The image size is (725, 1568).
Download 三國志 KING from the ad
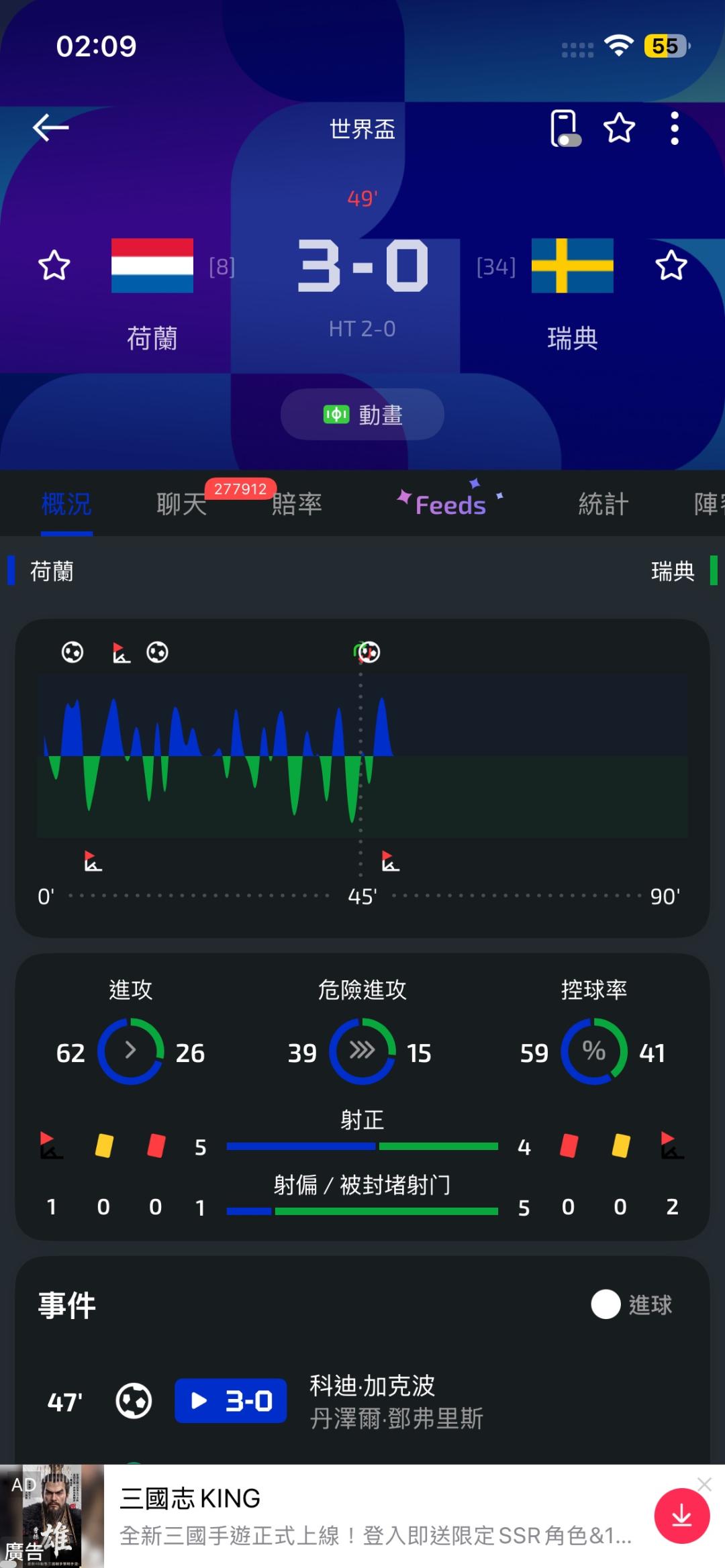point(681,1516)
